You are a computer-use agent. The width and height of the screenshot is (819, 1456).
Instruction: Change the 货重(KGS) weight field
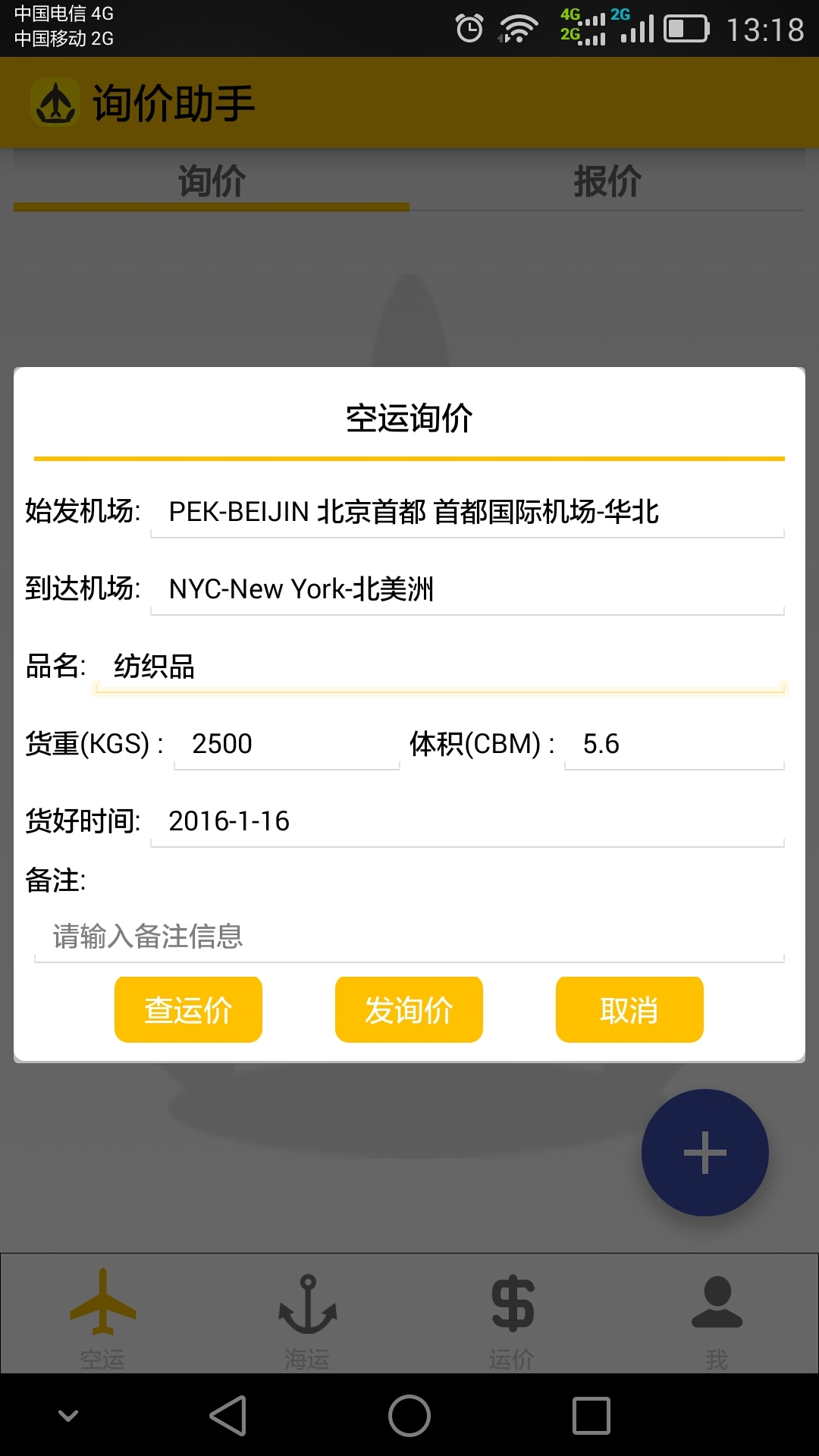coord(287,744)
